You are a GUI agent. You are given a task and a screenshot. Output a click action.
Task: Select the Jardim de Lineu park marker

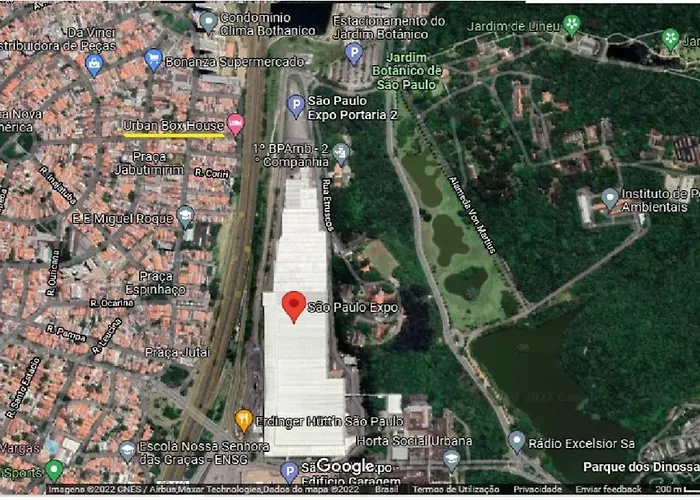[571, 24]
